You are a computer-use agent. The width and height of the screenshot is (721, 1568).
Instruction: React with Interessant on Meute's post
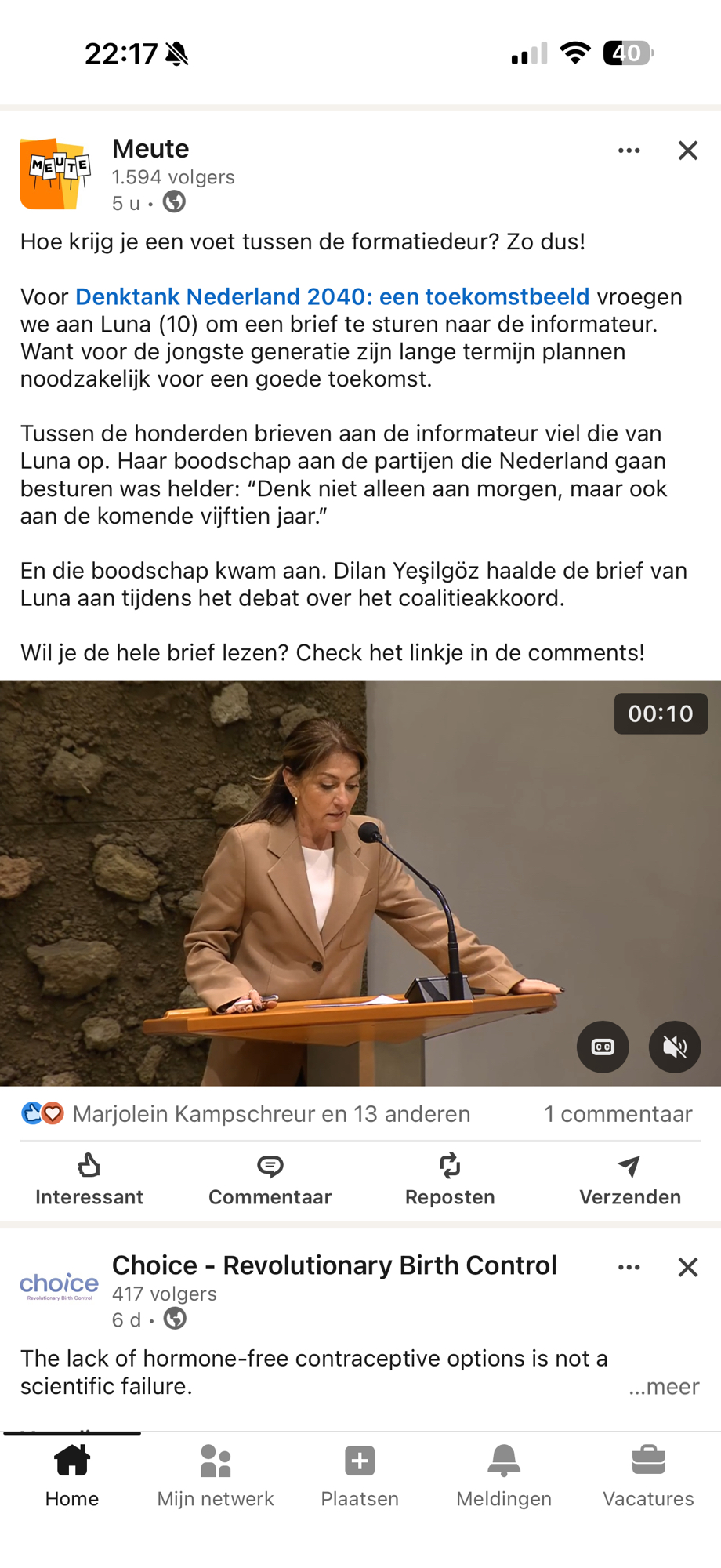pyautogui.click(x=89, y=1179)
